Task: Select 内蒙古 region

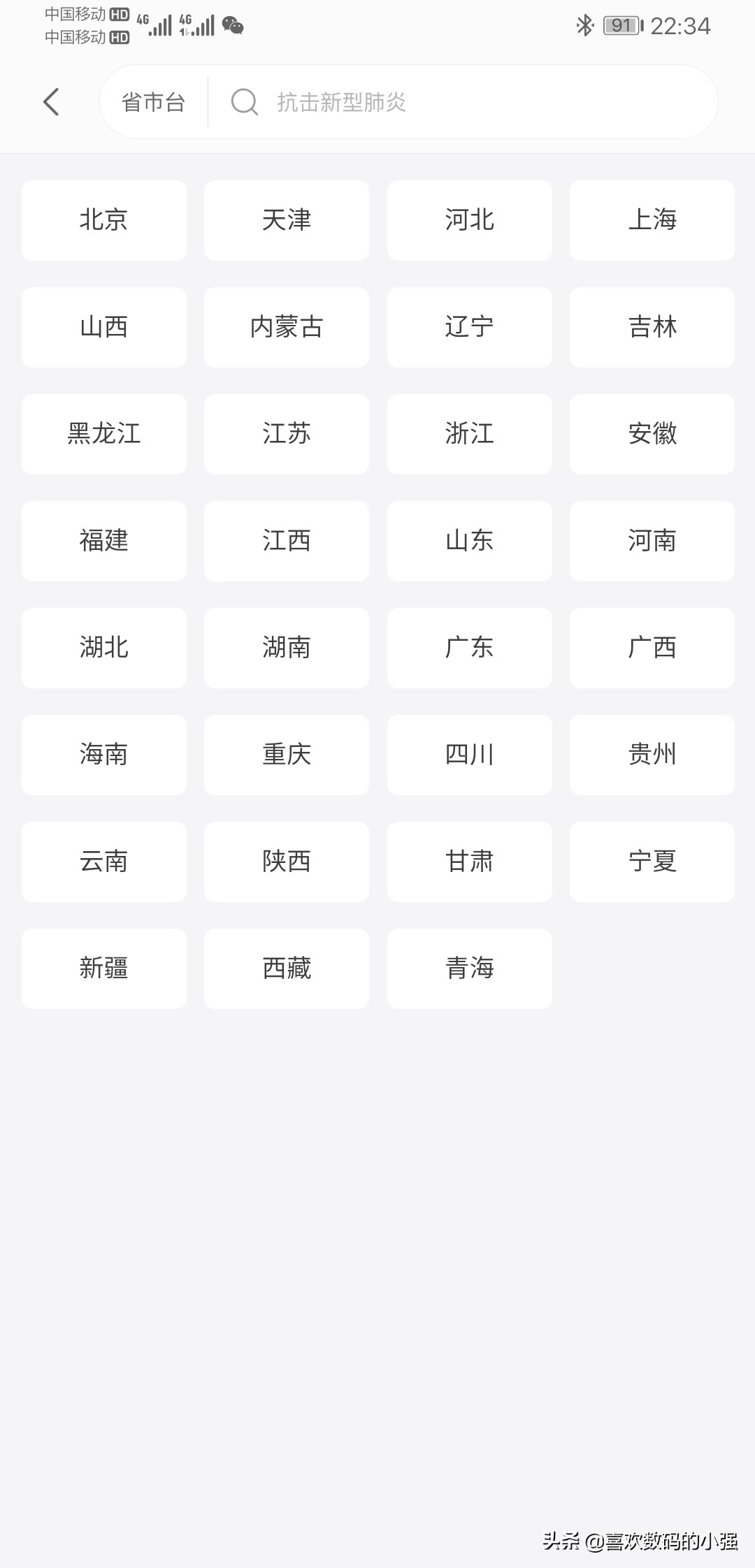Action: pos(287,327)
